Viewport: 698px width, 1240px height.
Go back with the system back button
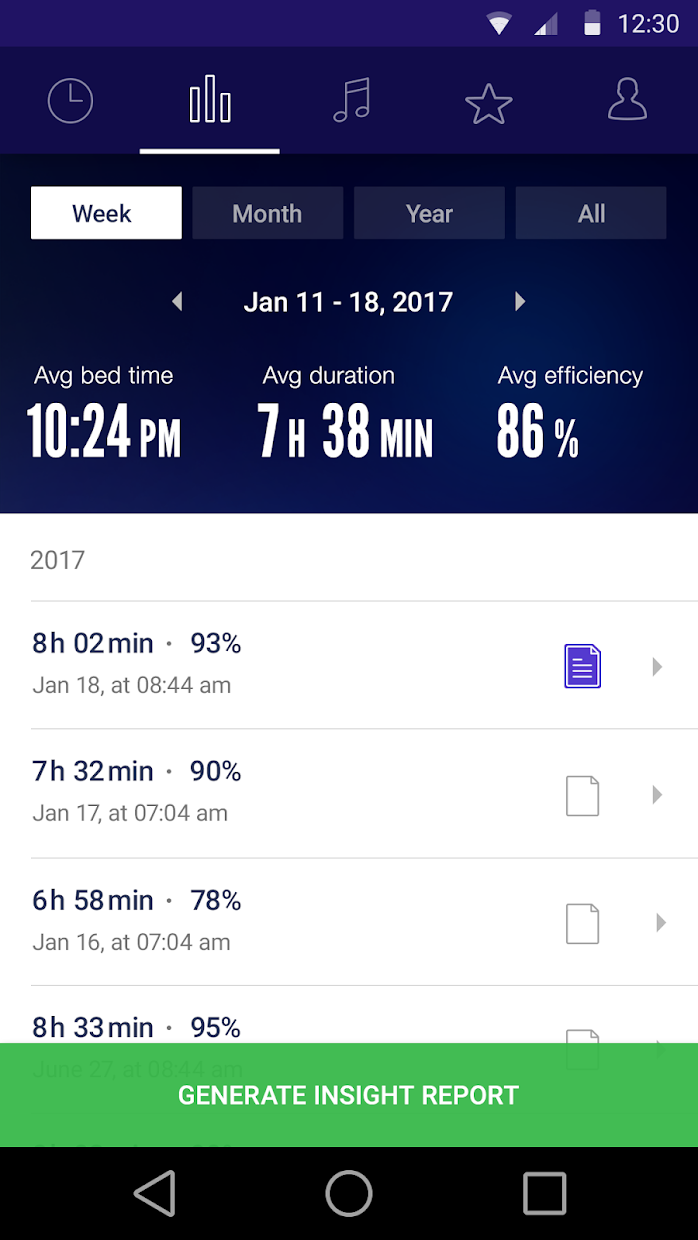[155, 1193]
